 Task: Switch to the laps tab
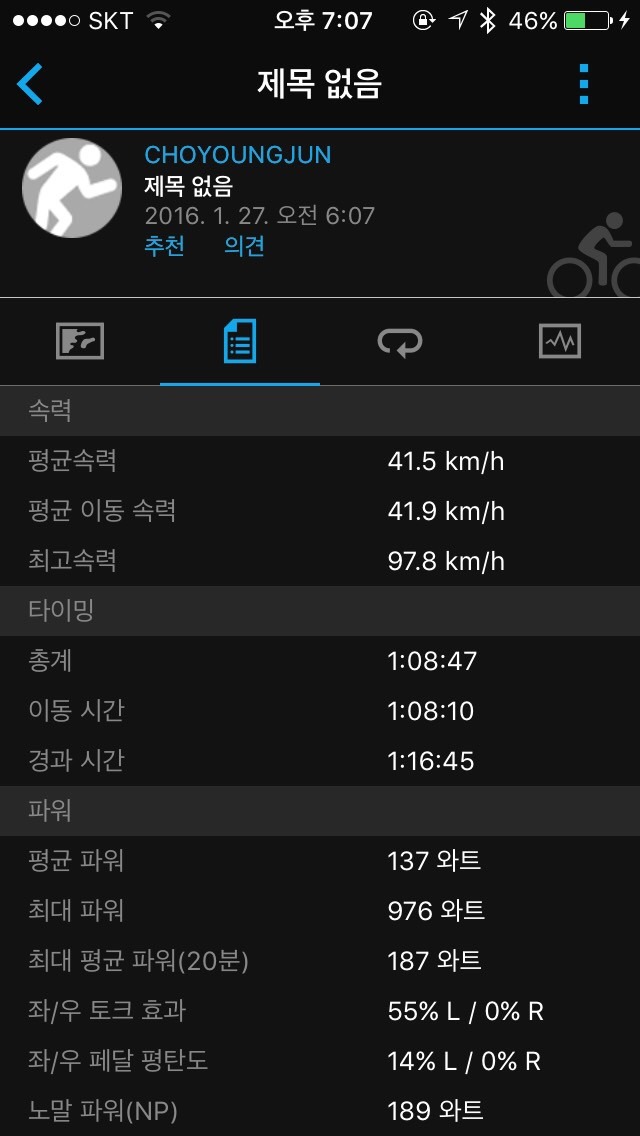(x=400, y=342)
